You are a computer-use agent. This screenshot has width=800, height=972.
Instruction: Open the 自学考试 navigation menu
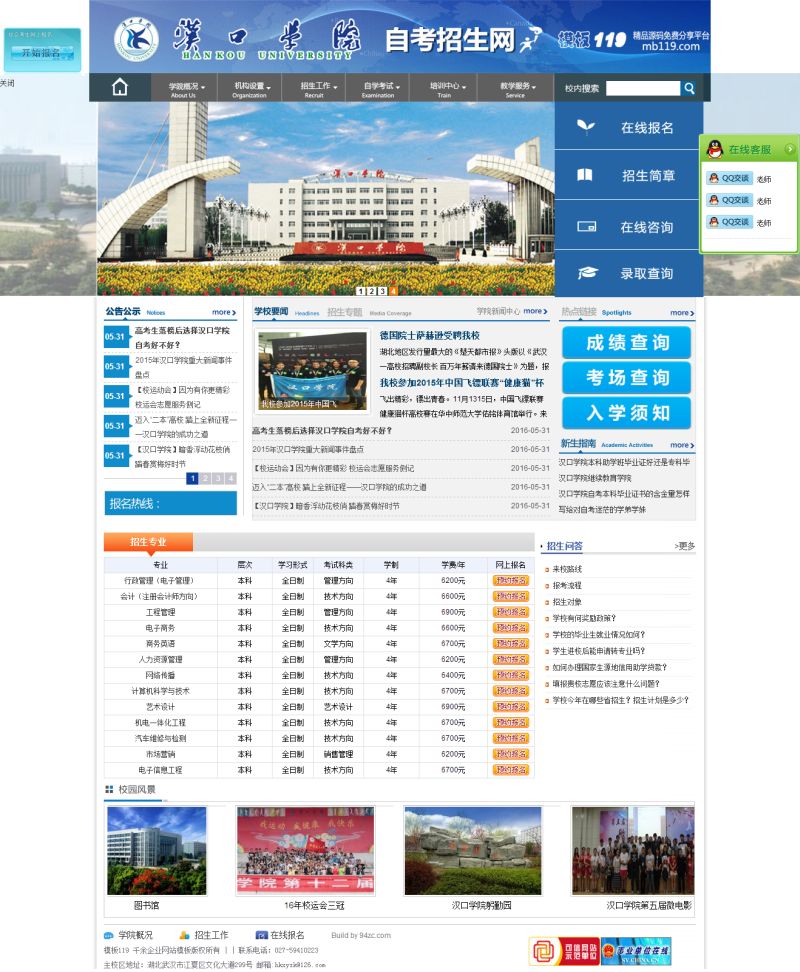[x=381, y=88]
